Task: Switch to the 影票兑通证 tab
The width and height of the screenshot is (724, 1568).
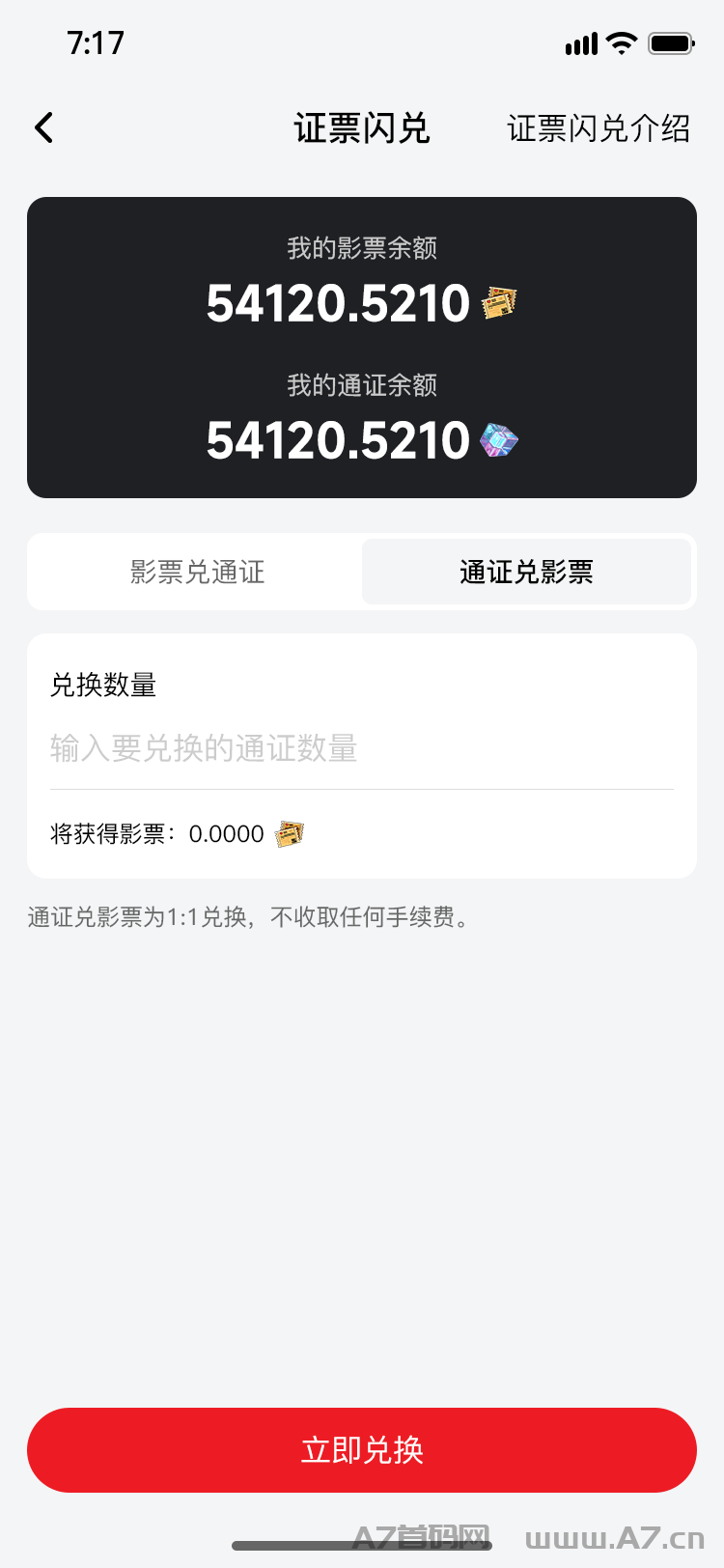Action: (x=195, y=572)
